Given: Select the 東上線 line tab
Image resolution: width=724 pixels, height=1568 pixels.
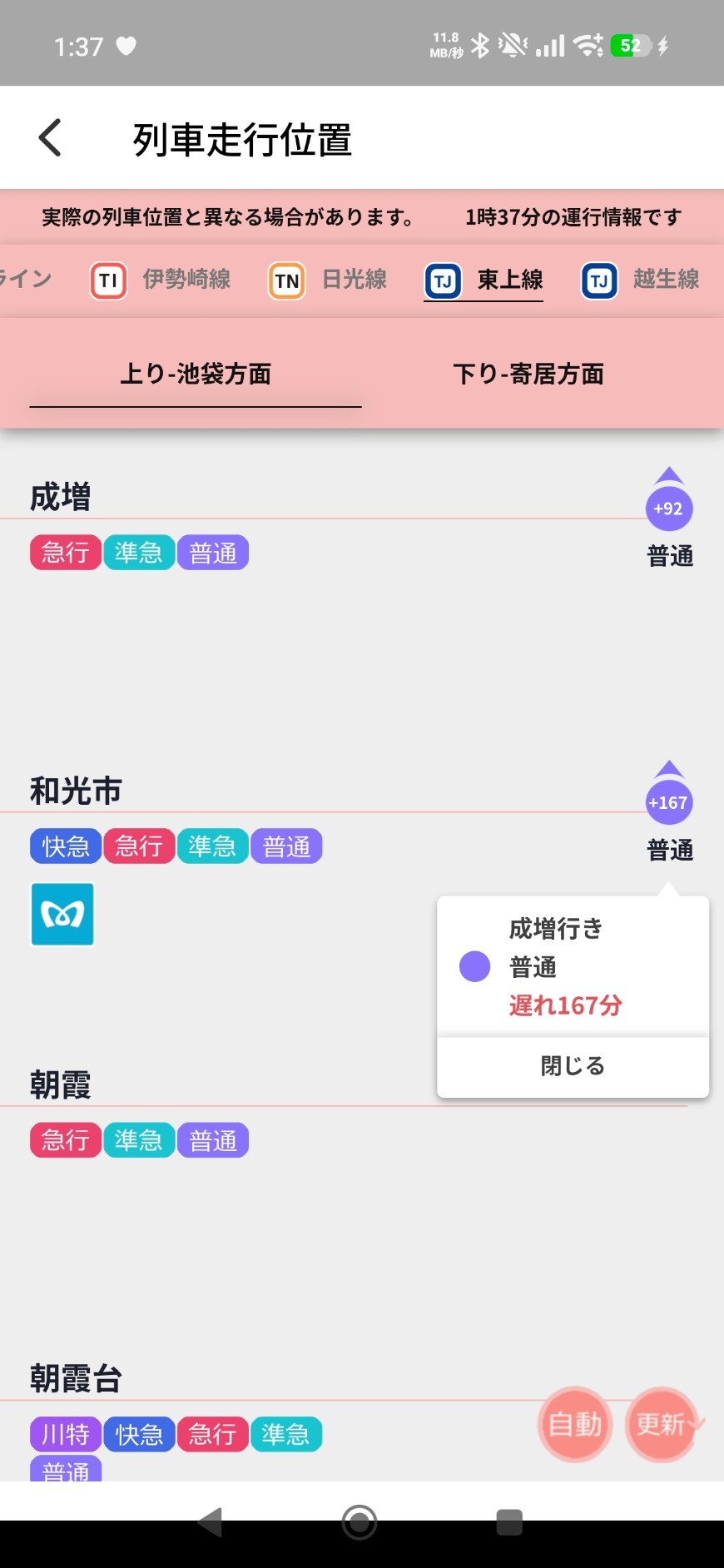Looking at the screenshot, I should coord(484,280).
